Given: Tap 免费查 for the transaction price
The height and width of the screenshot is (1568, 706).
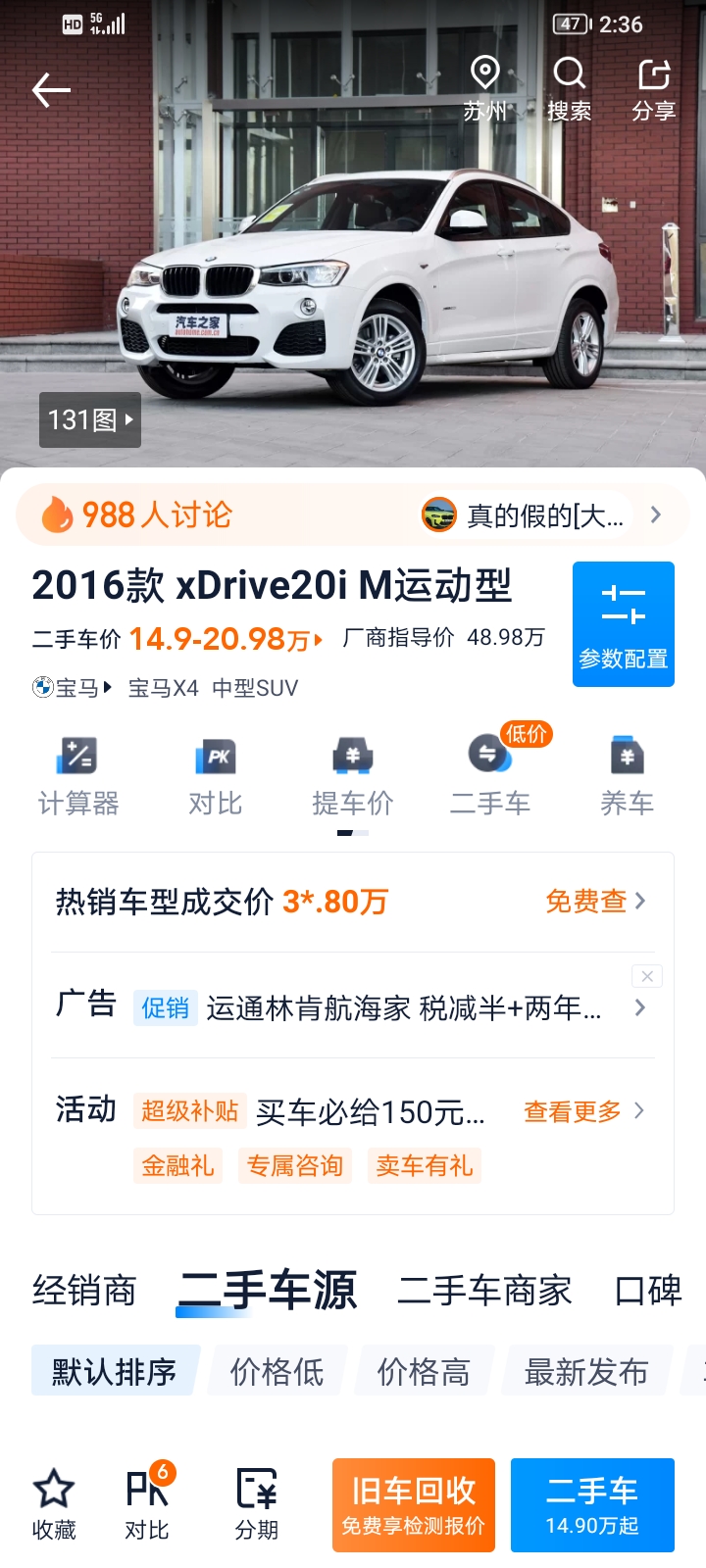Looking at the screenshot, I should (596, 901).
